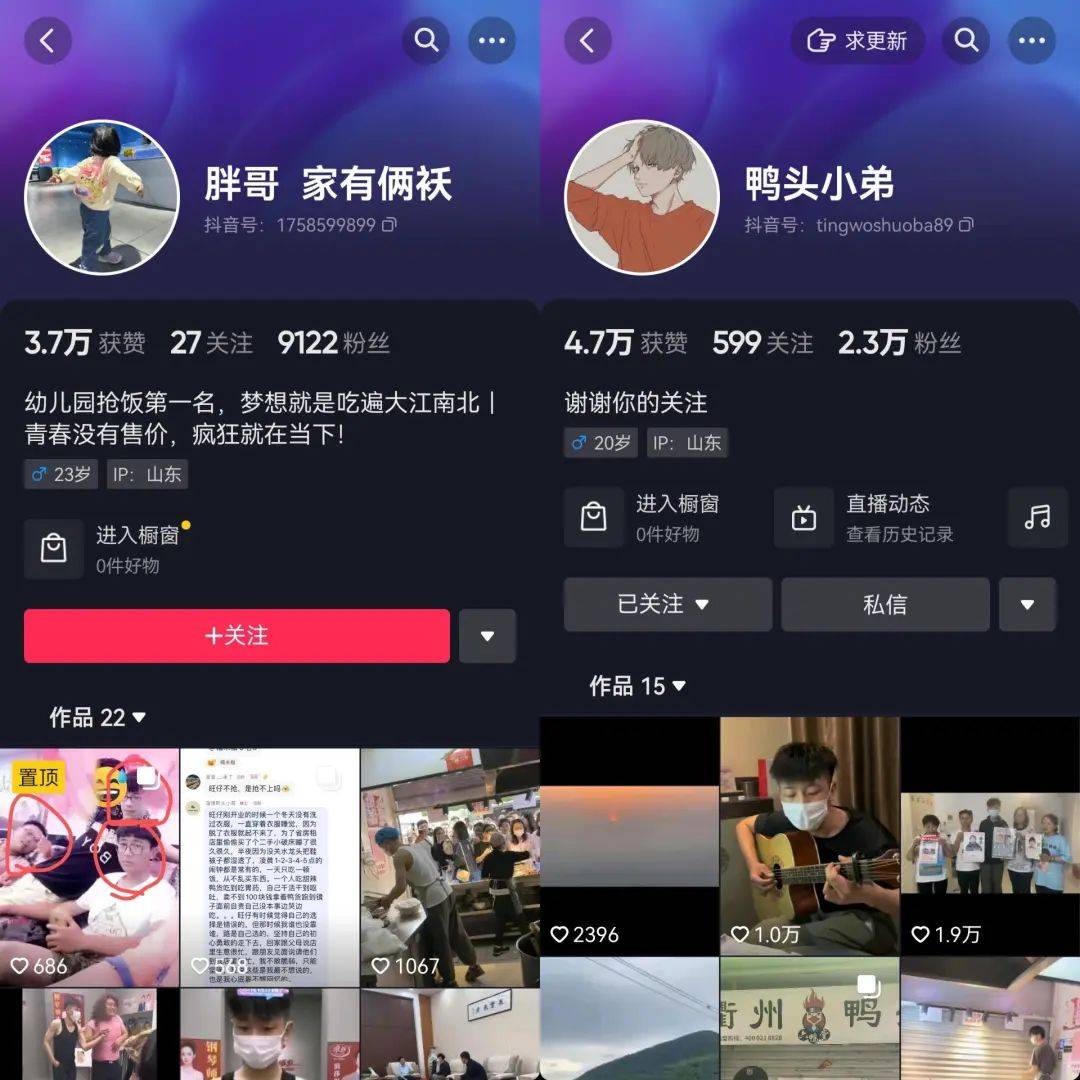
Task: Search within 胖哥 家有俩袄's profile
Action: click(x=426, y=41)
